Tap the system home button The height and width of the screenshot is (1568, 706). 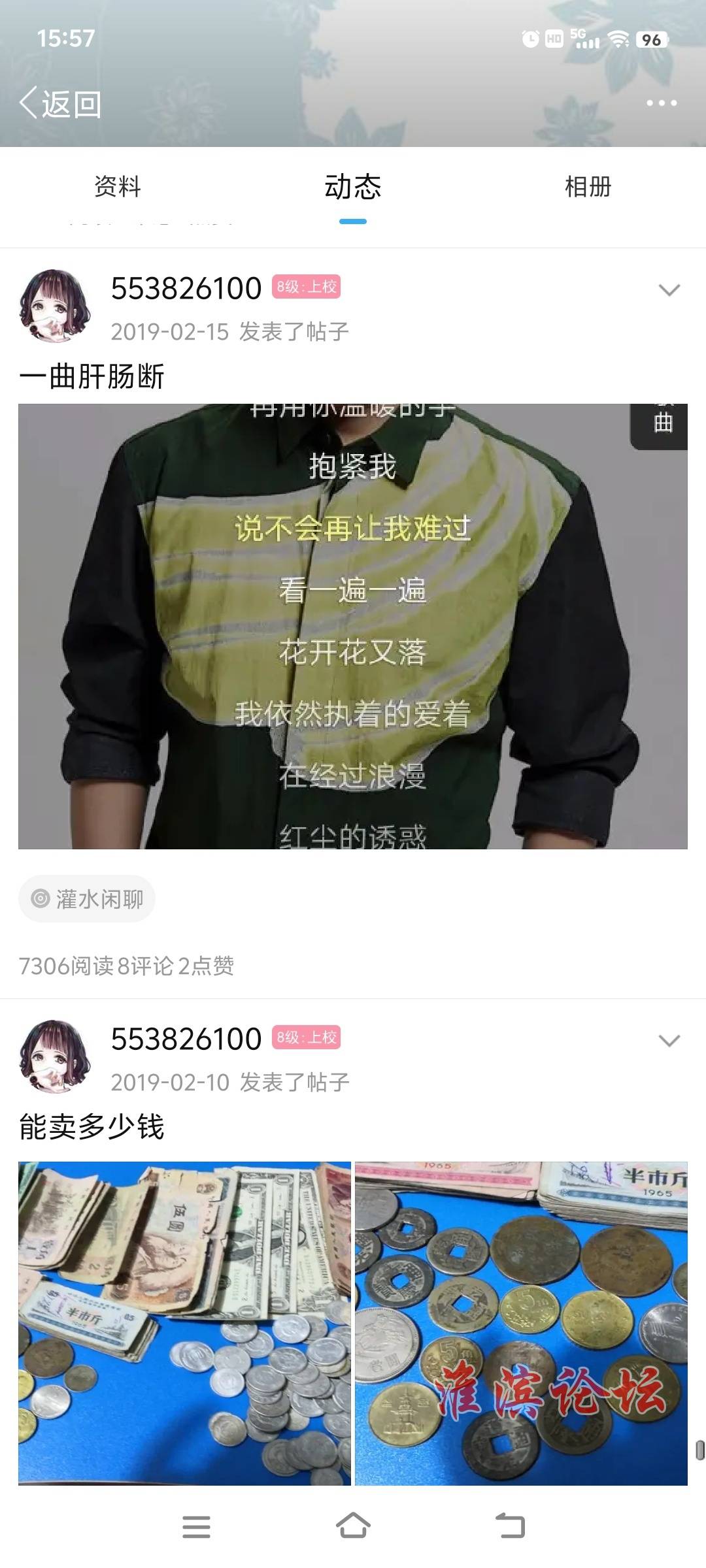[x=353, y=1526]
